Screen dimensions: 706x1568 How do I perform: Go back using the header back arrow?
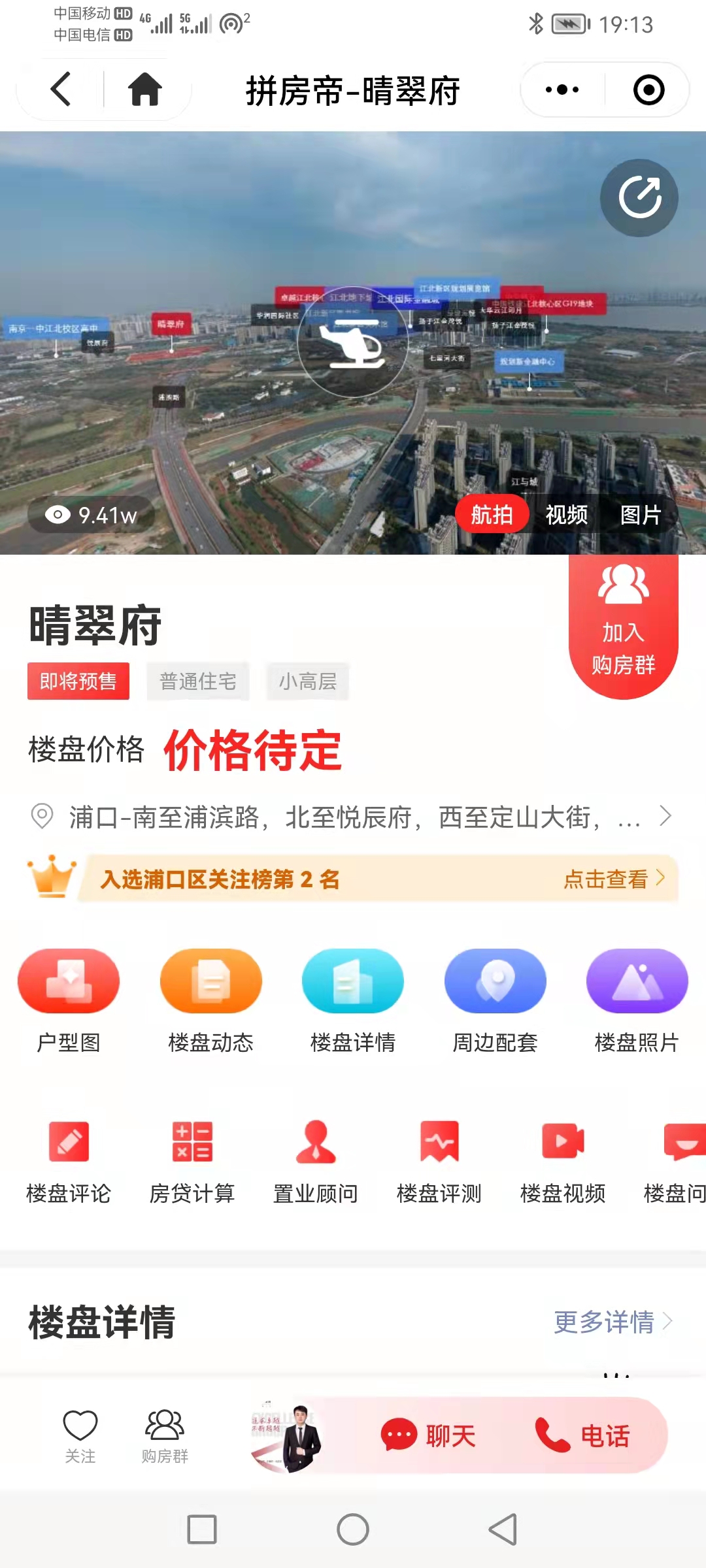tap(61, 90)
